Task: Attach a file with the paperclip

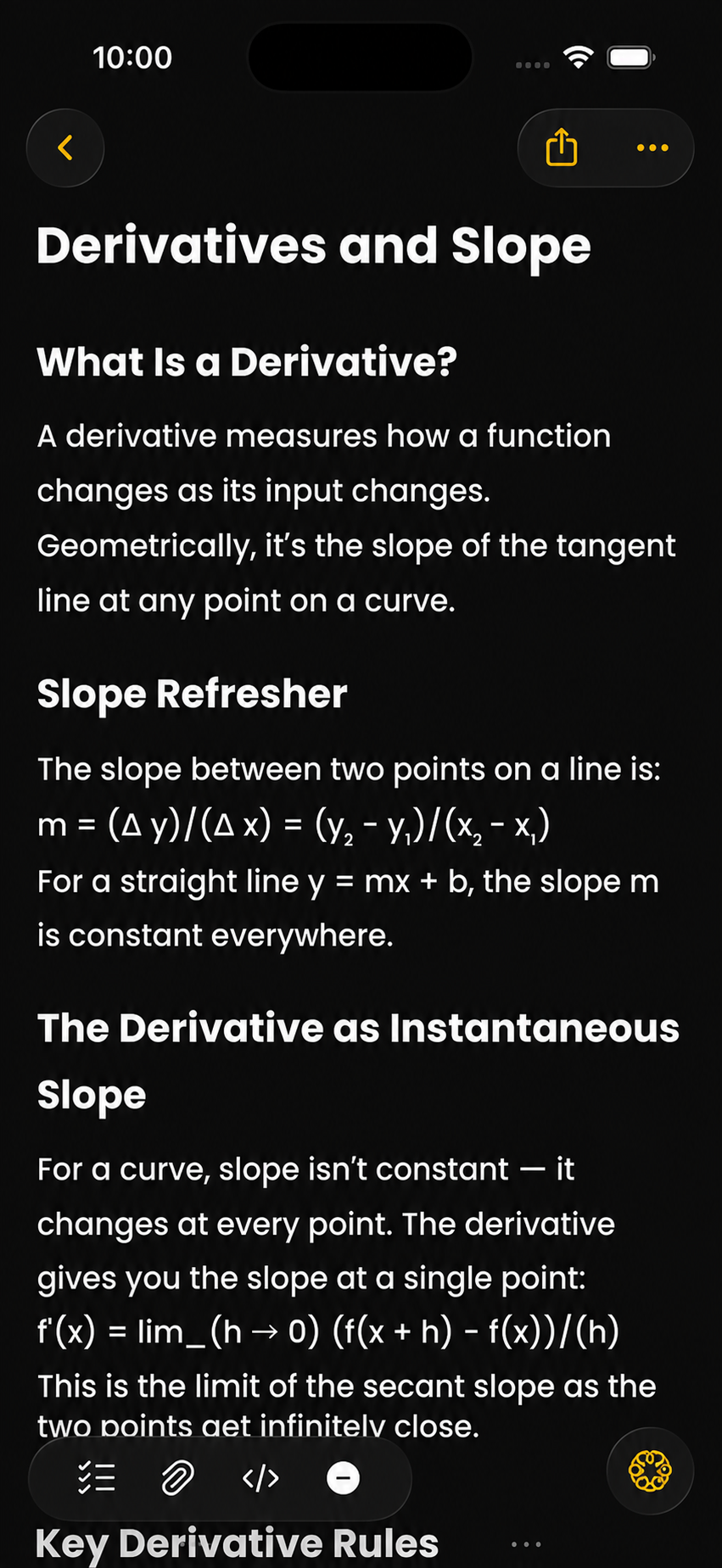Action: point(177,1478)
